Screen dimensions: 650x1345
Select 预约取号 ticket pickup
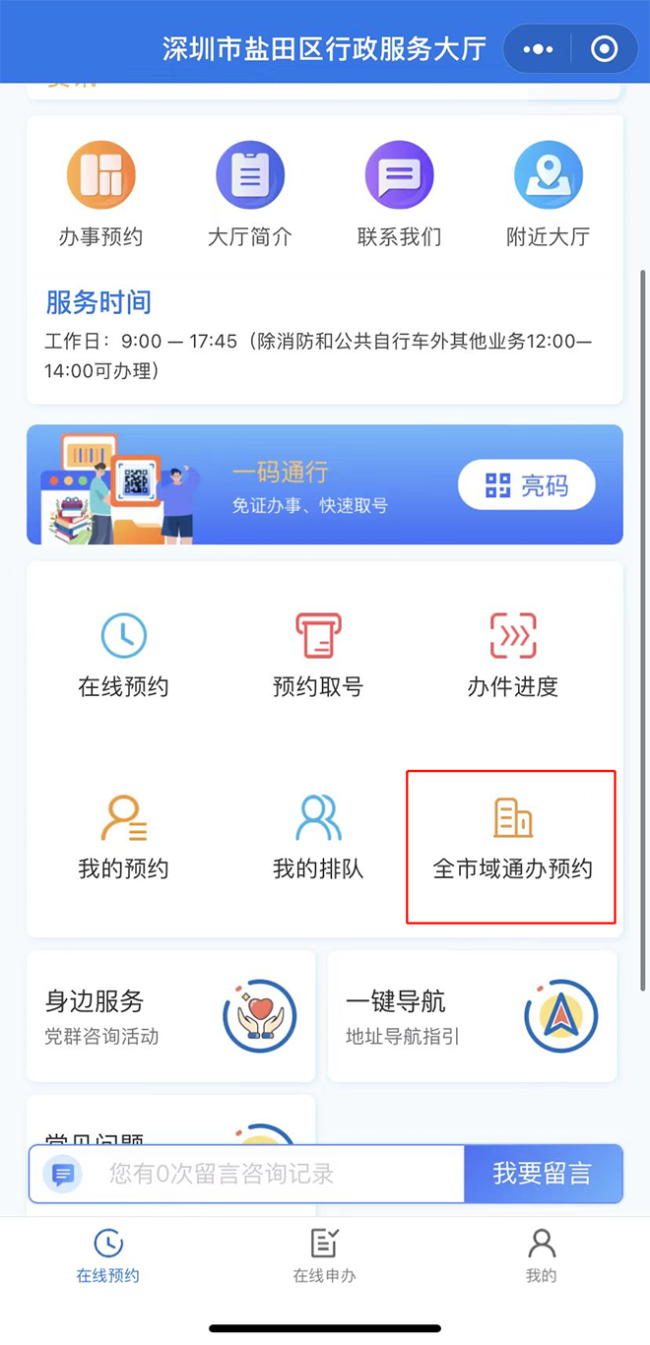318,655
